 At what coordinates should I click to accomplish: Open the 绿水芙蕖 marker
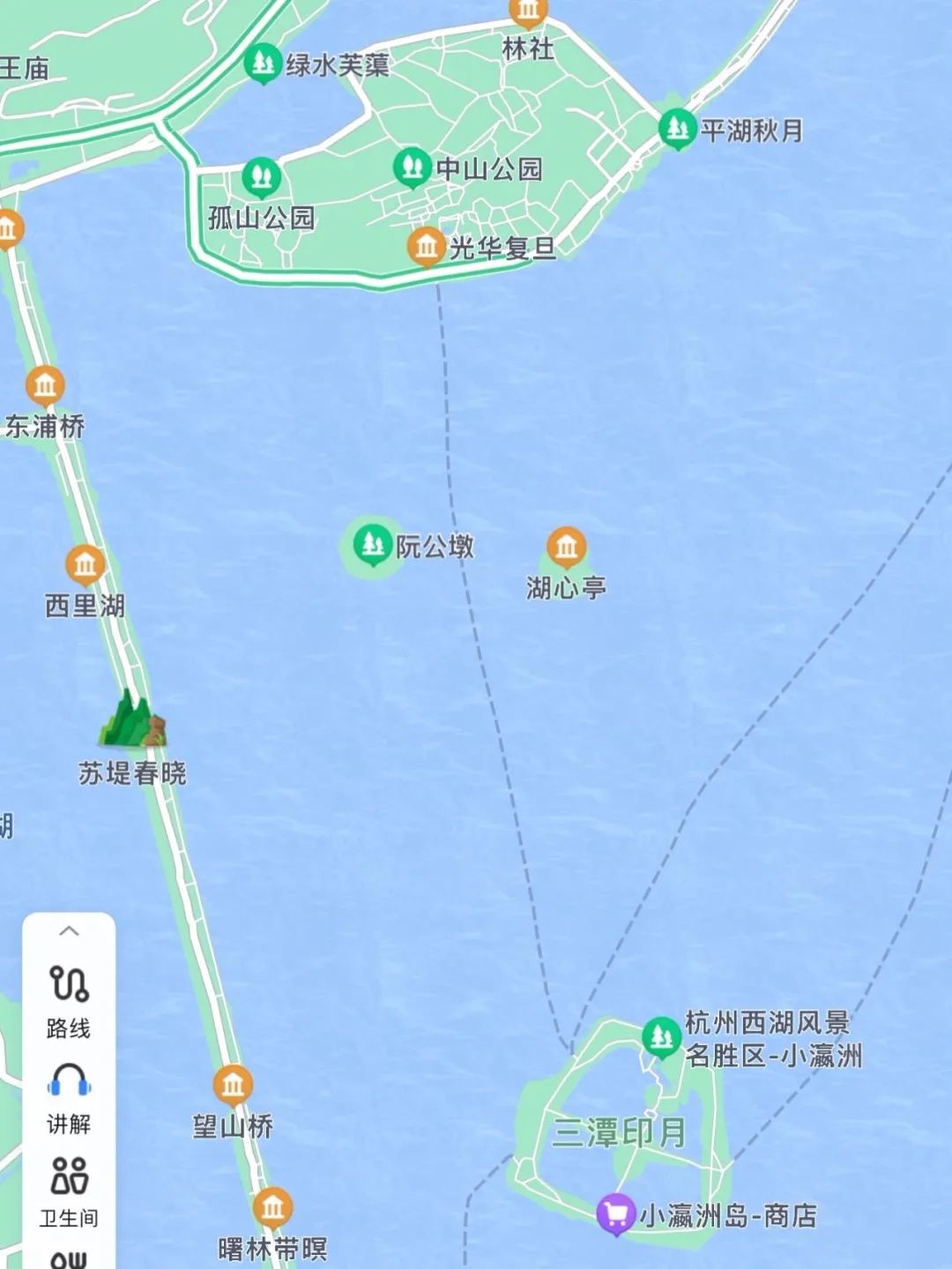coord(262,63)
